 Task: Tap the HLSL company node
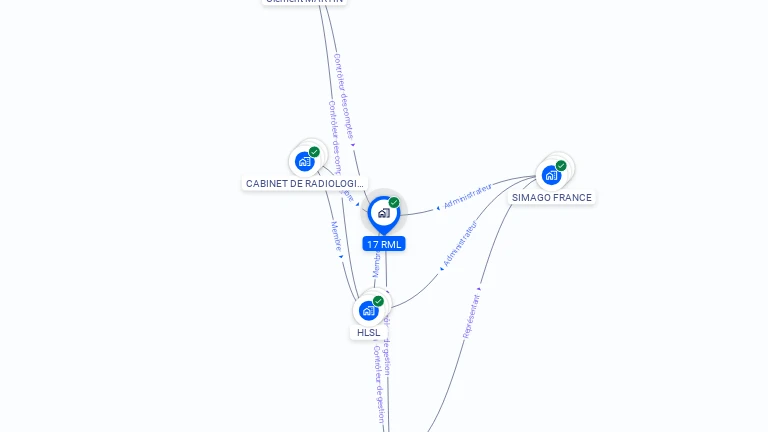[368, 310]
